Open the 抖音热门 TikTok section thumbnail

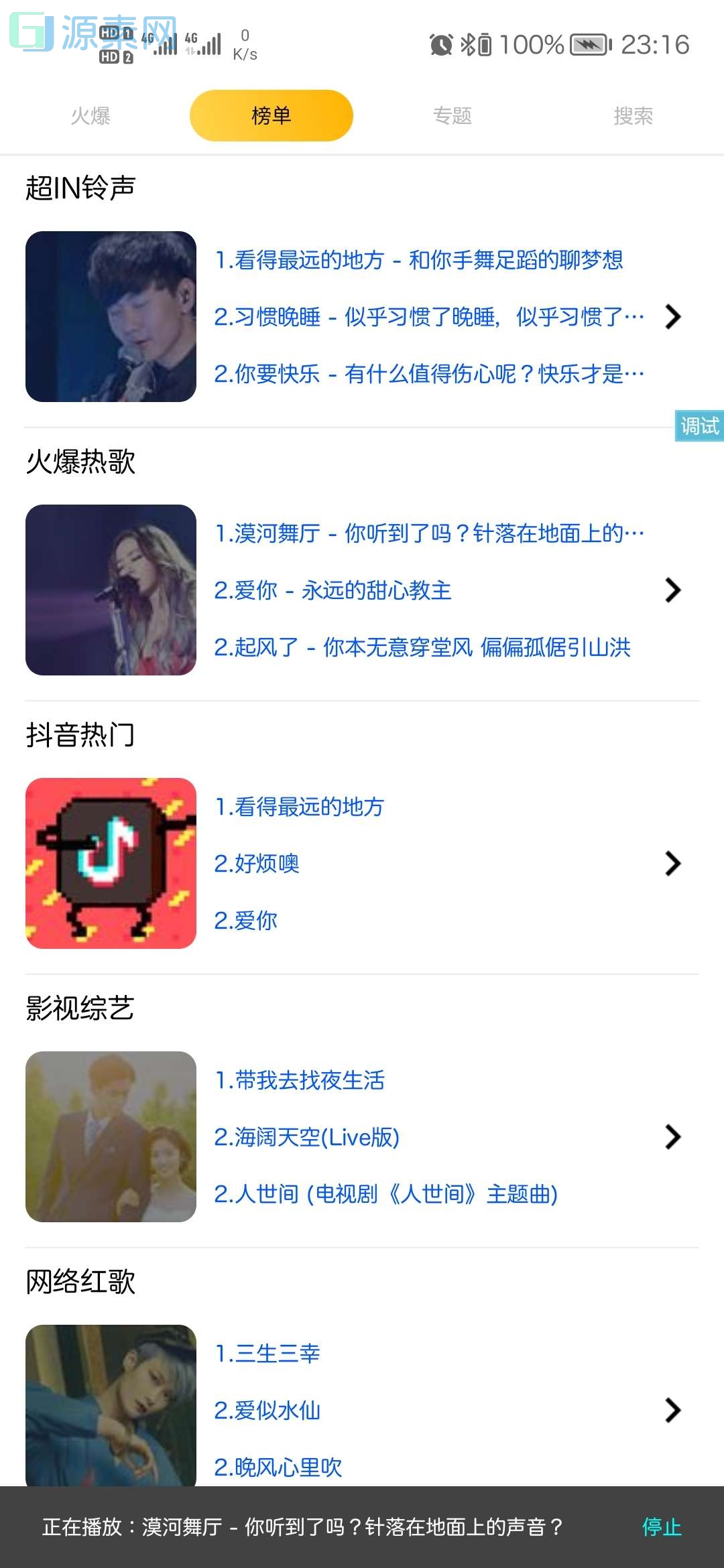(x=111, y=864)
